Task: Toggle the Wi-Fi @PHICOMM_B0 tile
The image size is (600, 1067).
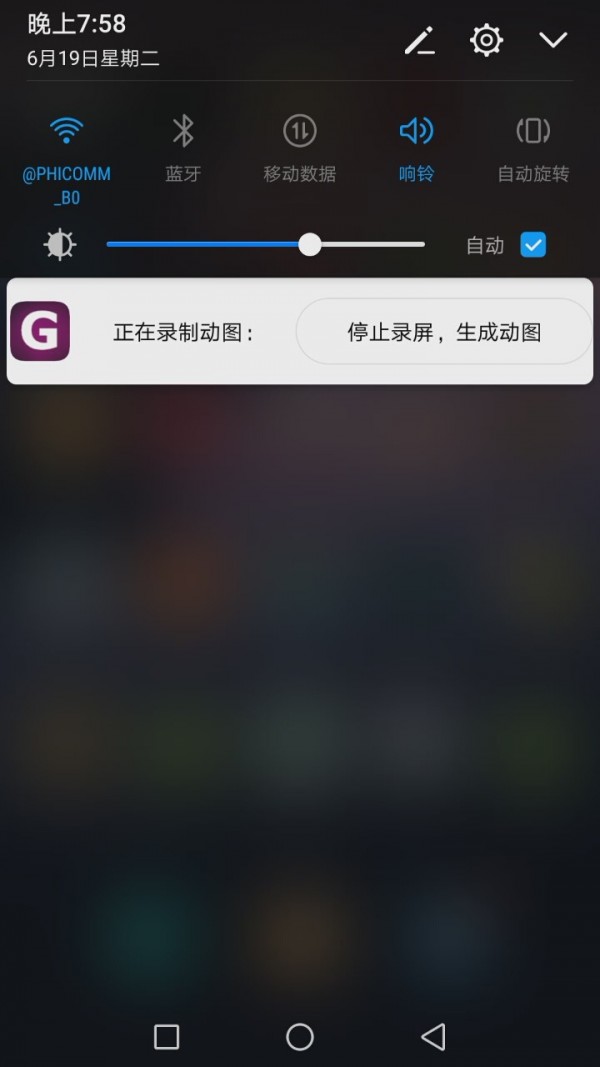Action: pos(66,131)
